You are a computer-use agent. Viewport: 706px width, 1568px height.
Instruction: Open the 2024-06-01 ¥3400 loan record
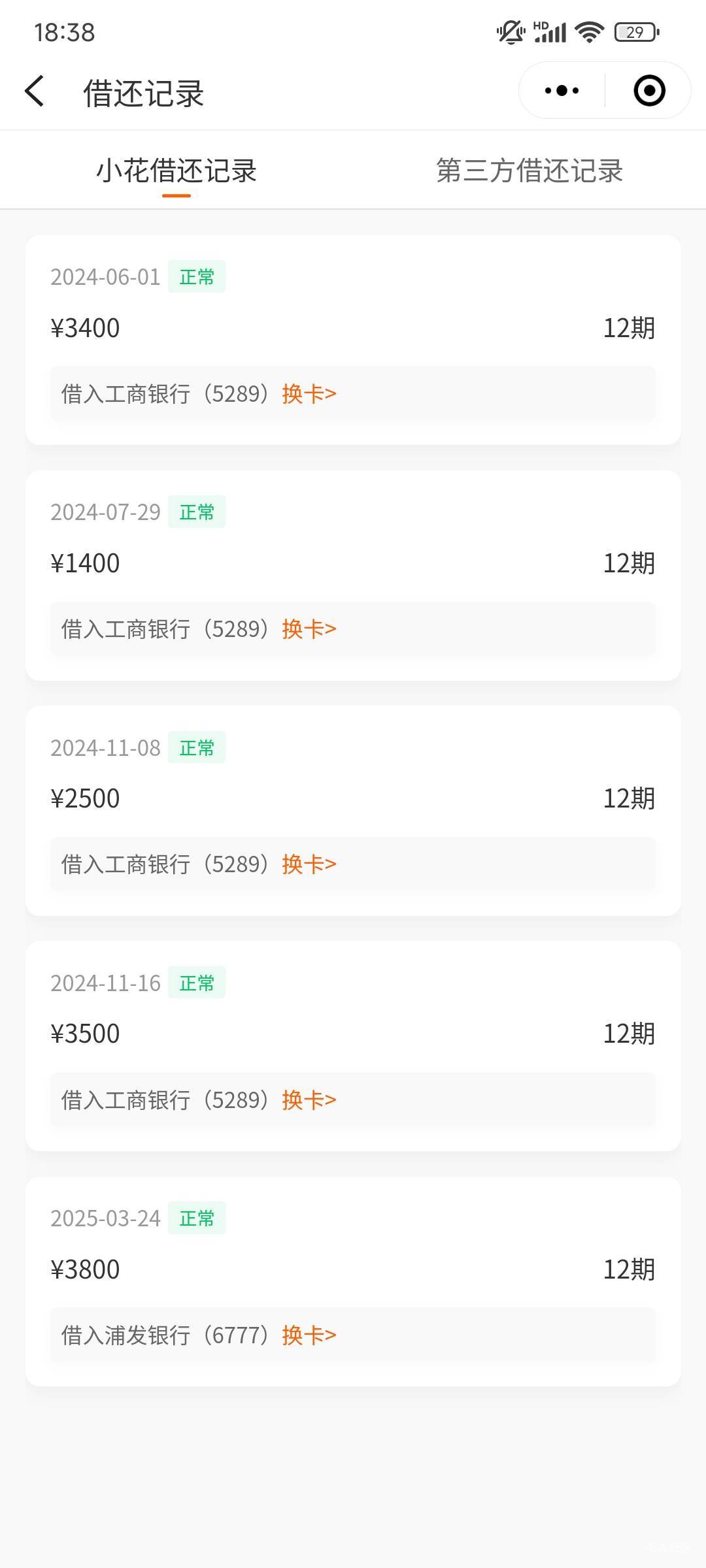tap(353, 340)
